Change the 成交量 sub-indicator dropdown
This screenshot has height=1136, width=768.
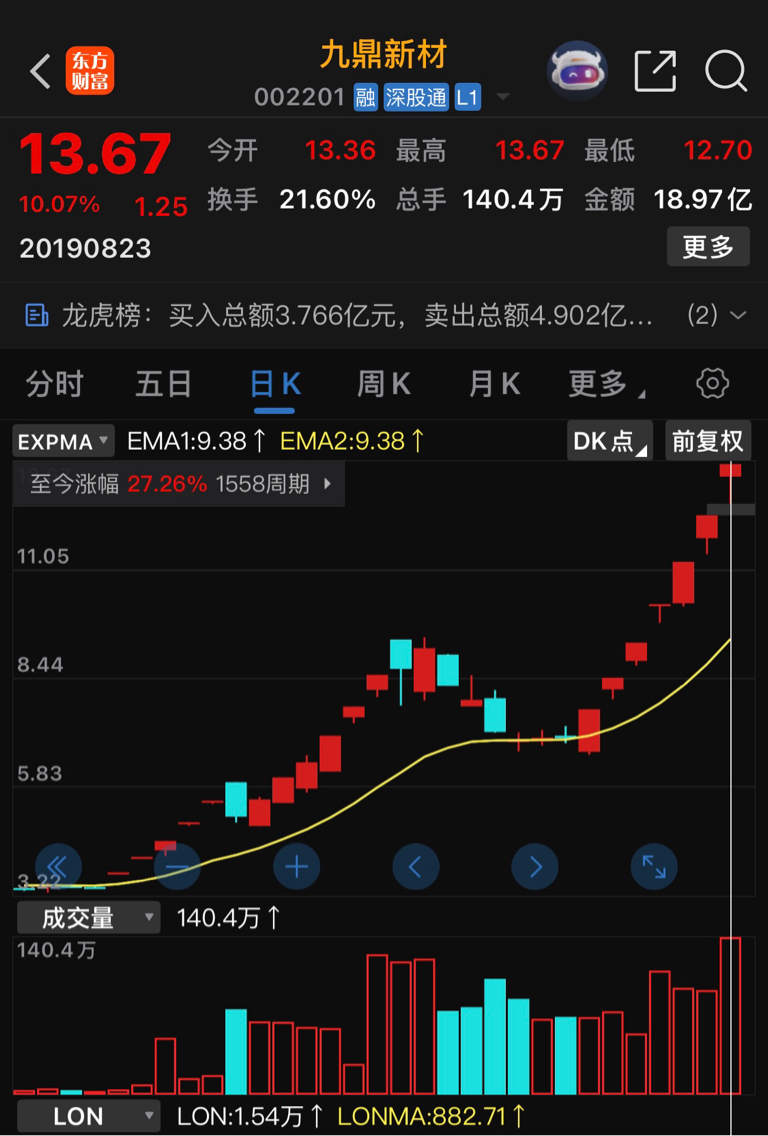click(88, 917)
